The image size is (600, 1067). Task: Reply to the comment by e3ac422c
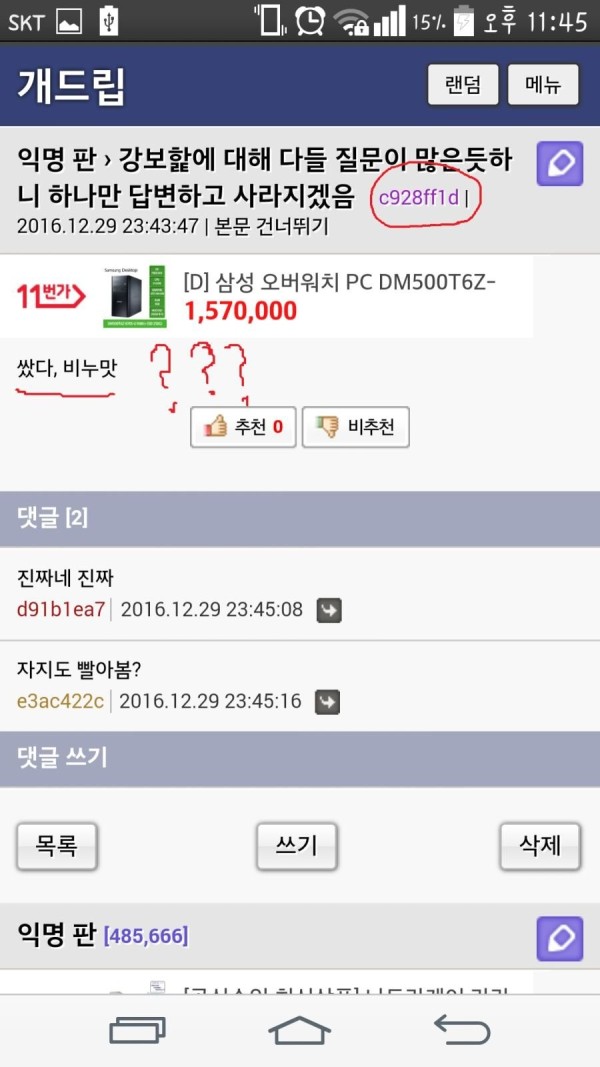(327, 702)
